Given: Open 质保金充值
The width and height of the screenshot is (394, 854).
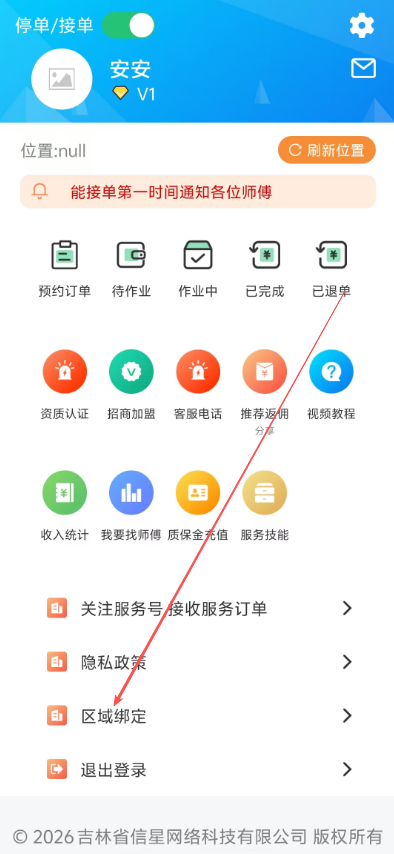Looking at the screenshot, I should (x=198, y=506).
